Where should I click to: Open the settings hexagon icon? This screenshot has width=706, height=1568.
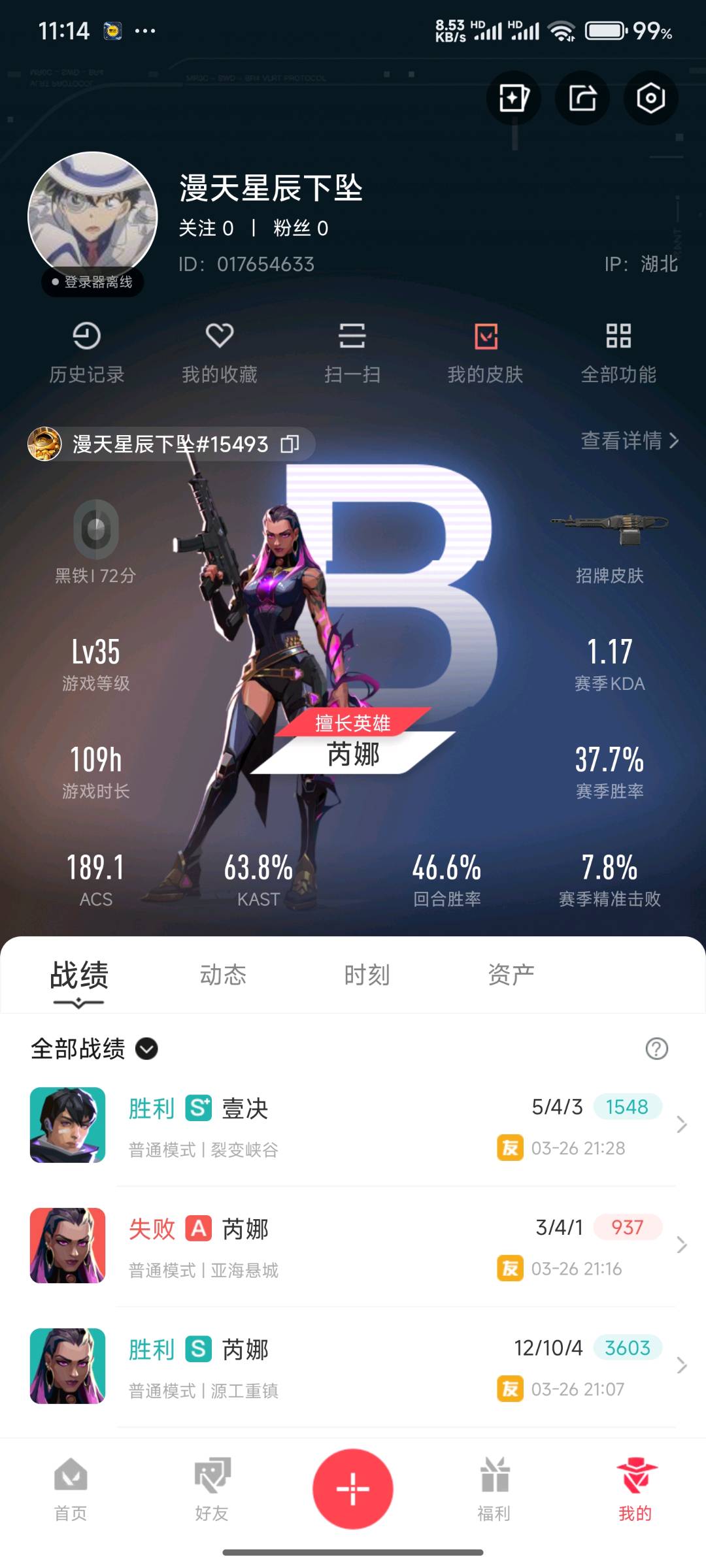click(x=650, y=99)
